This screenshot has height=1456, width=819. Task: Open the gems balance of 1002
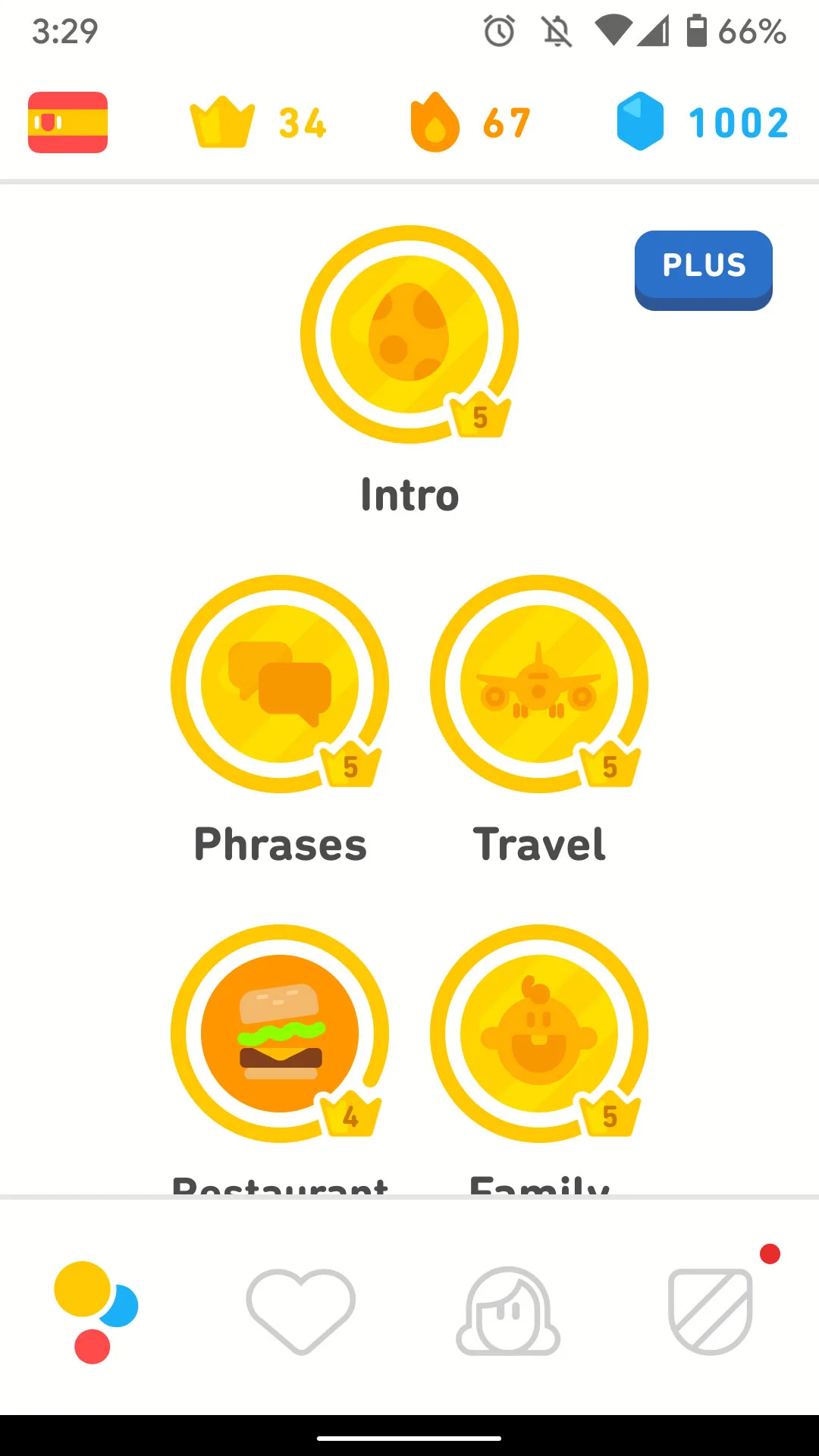703,122
